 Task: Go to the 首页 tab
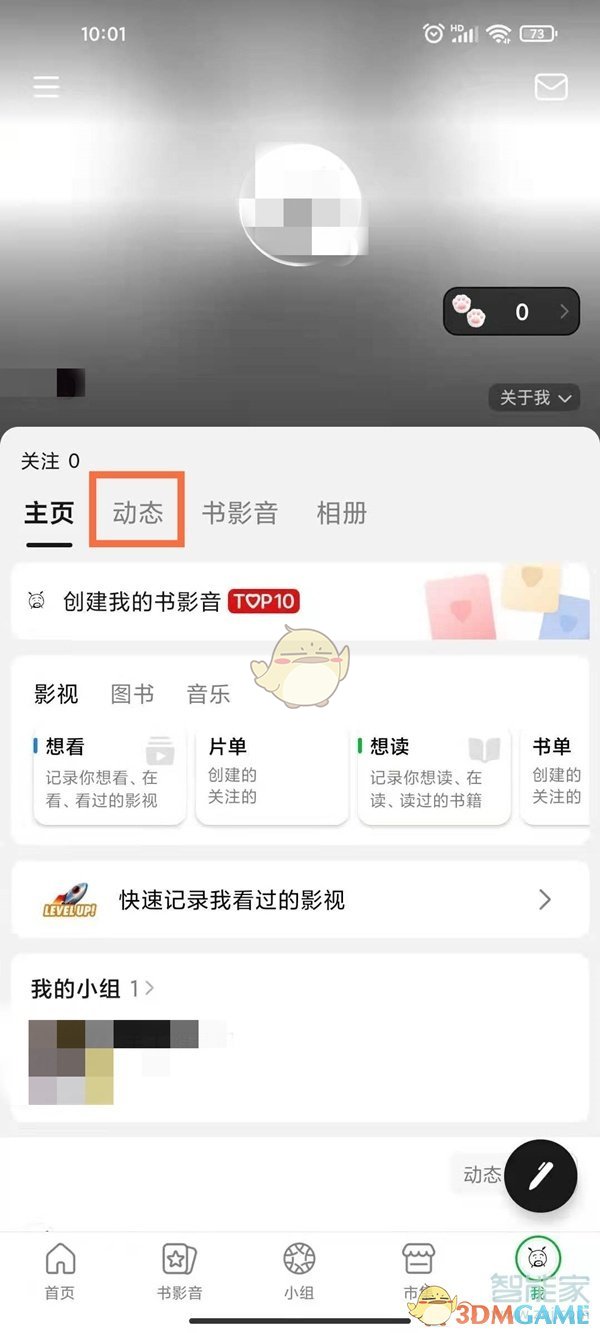pos(60,1272)
